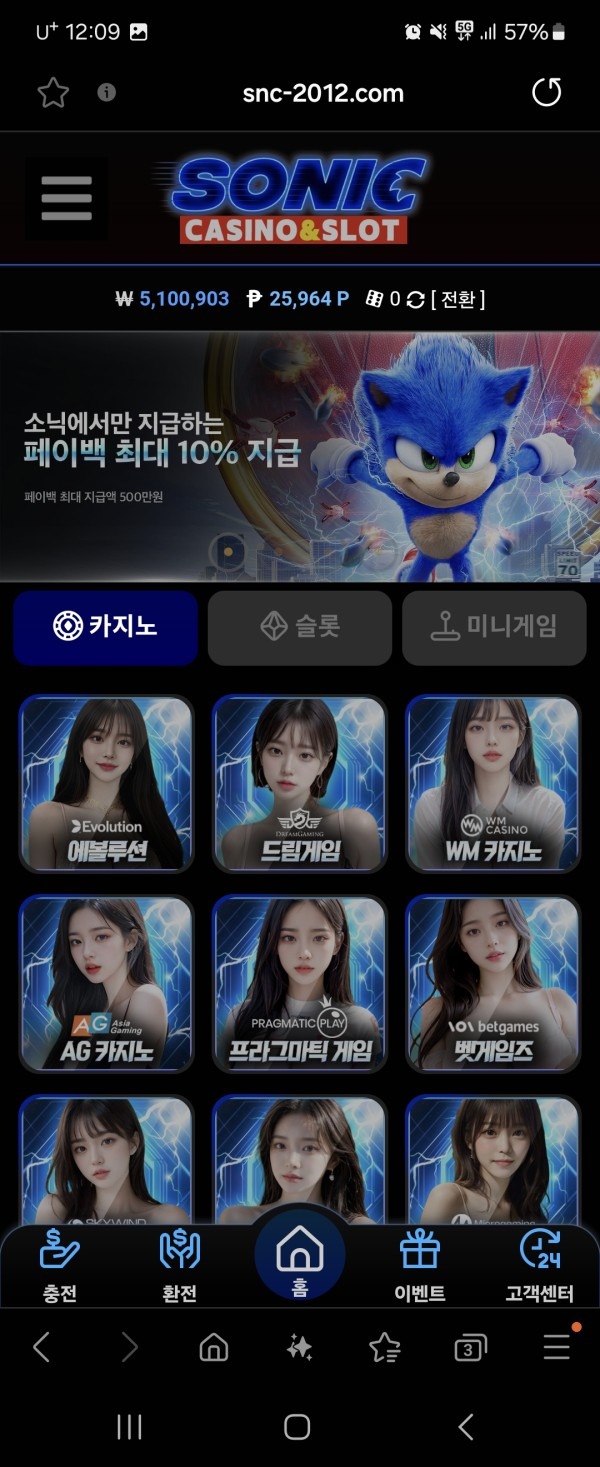Open the 프라그마틱 게임 tile

pyautogui.click(x=299, y=983)
